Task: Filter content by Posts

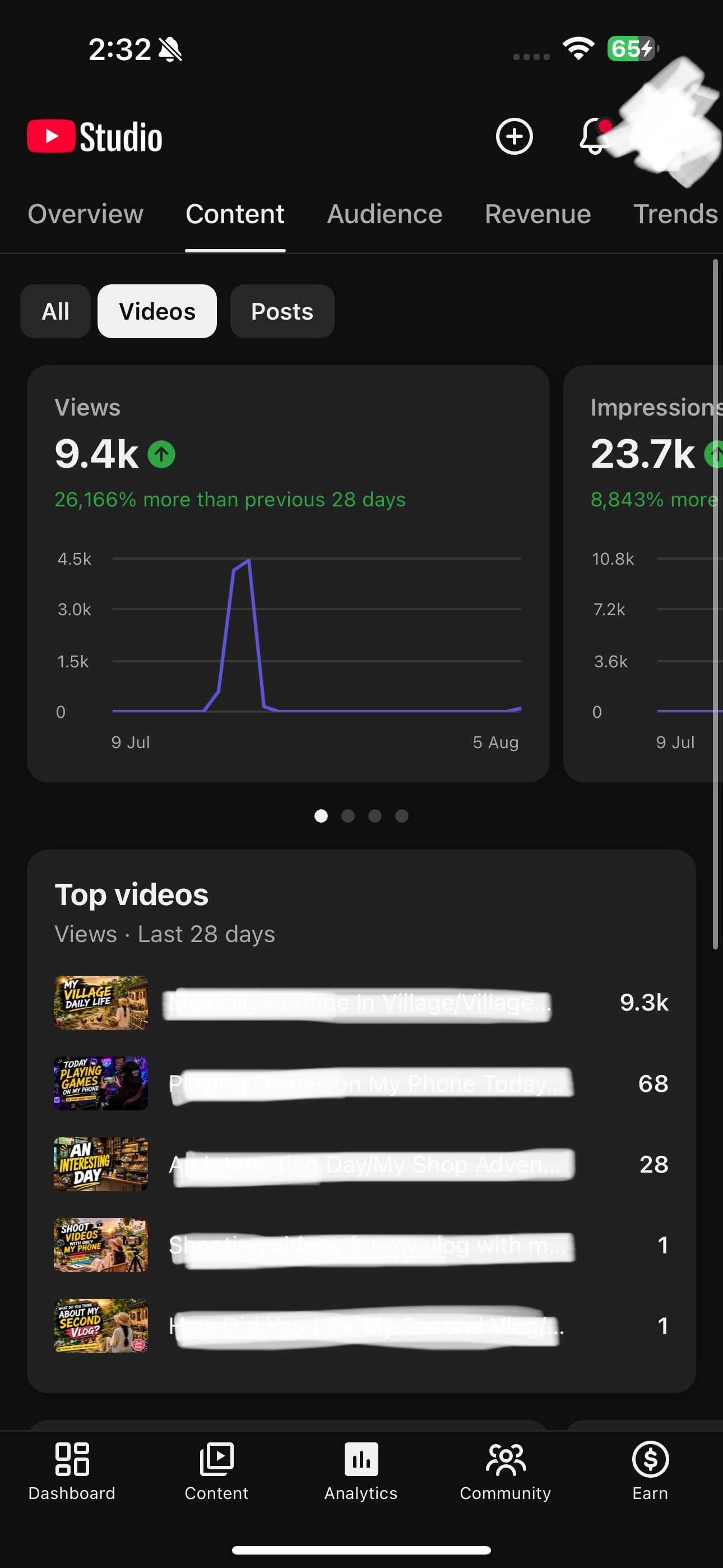Action: click(x=282, y=311)
